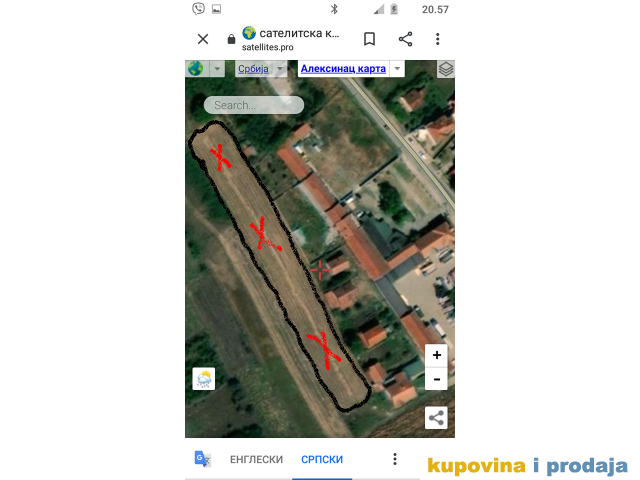The image size is (640, 480).
Task: Open the browser overflow menu
Action: click(438, 39)
